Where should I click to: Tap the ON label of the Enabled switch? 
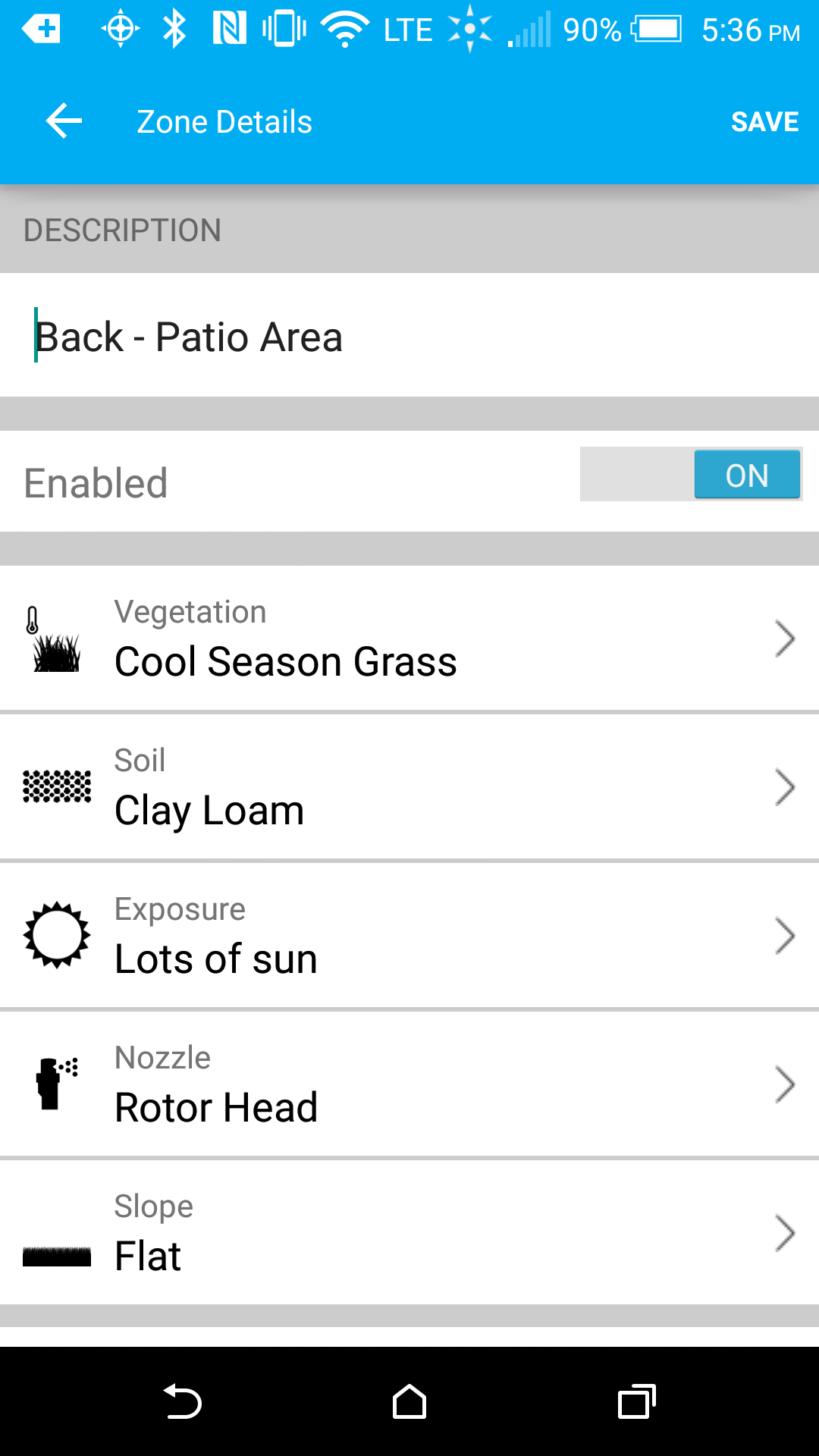pos(747,475)
